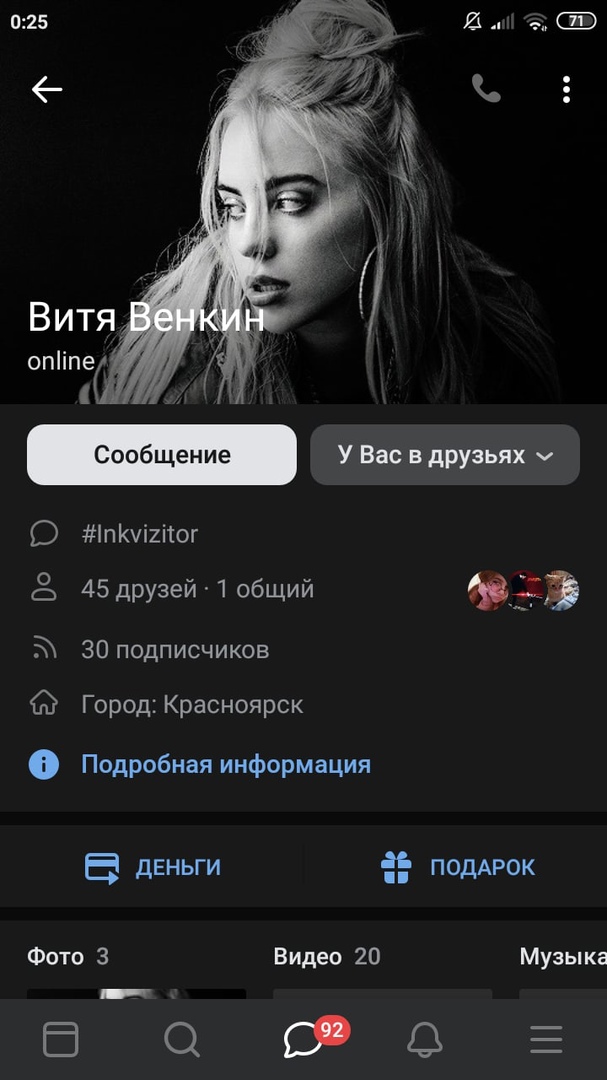Go back using the arrow icon
This screenshot has width=607, height=1080.
tap(47, 90)
